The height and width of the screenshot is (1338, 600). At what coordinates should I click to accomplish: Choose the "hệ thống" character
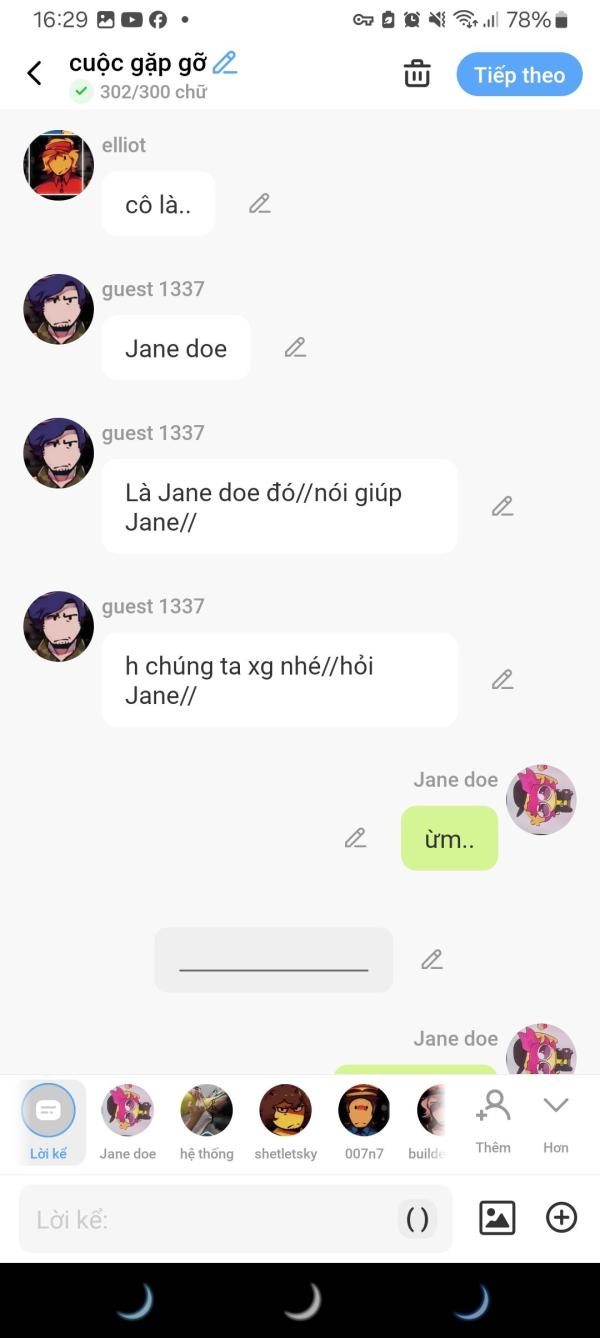207,1121
